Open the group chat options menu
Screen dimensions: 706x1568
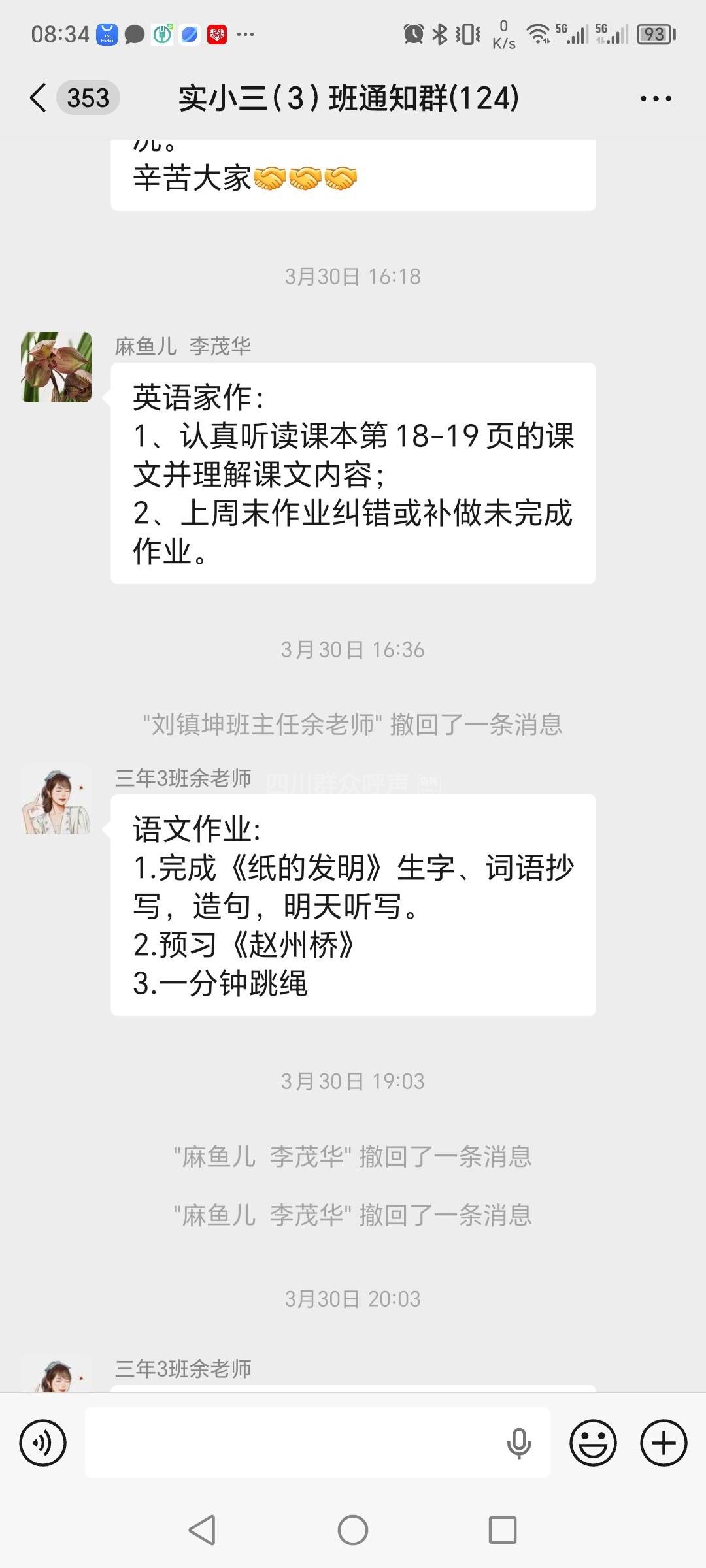pos(655,99)
